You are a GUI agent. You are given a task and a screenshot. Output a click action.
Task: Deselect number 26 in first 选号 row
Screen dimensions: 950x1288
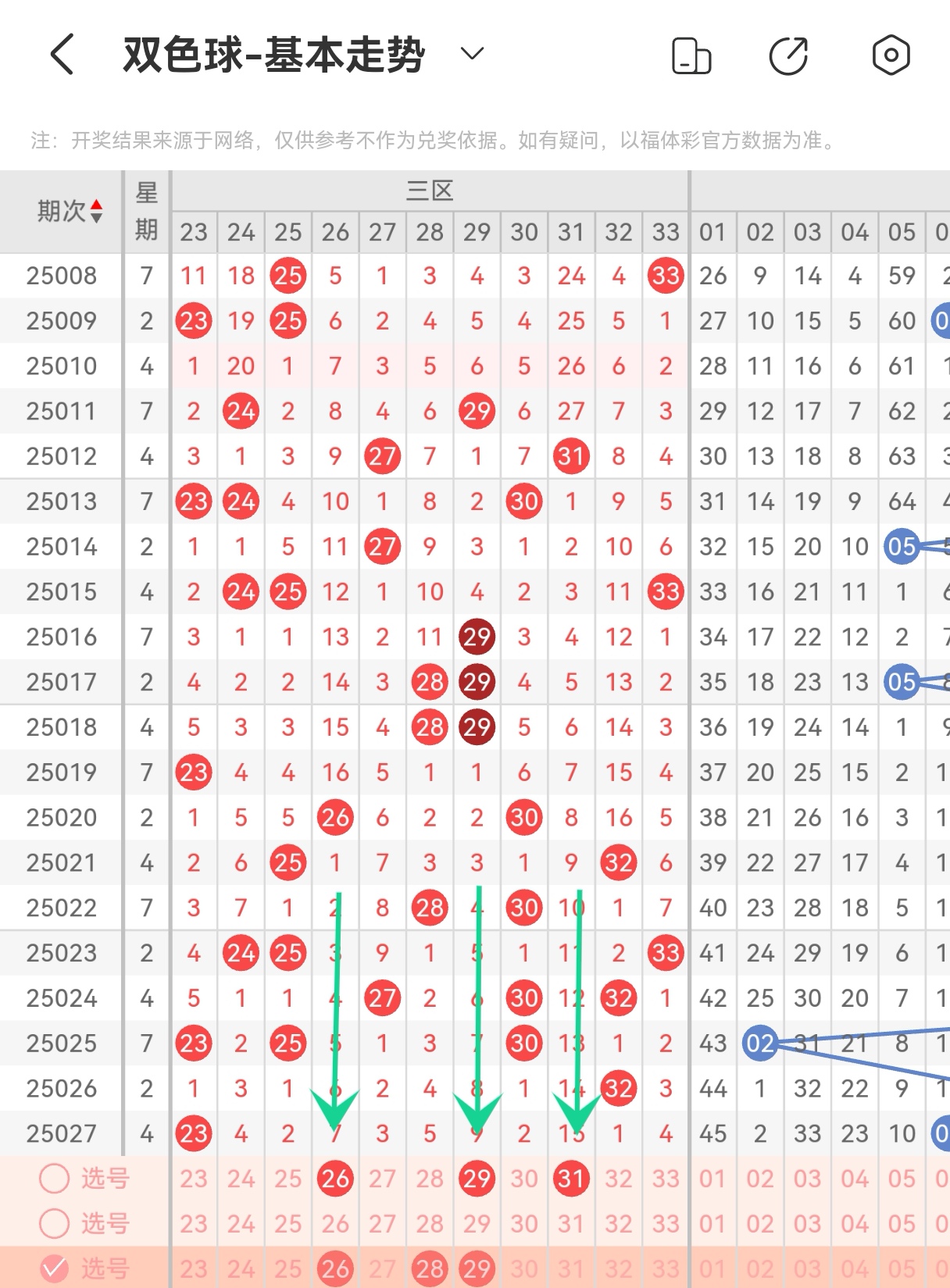coord(335,1179)
